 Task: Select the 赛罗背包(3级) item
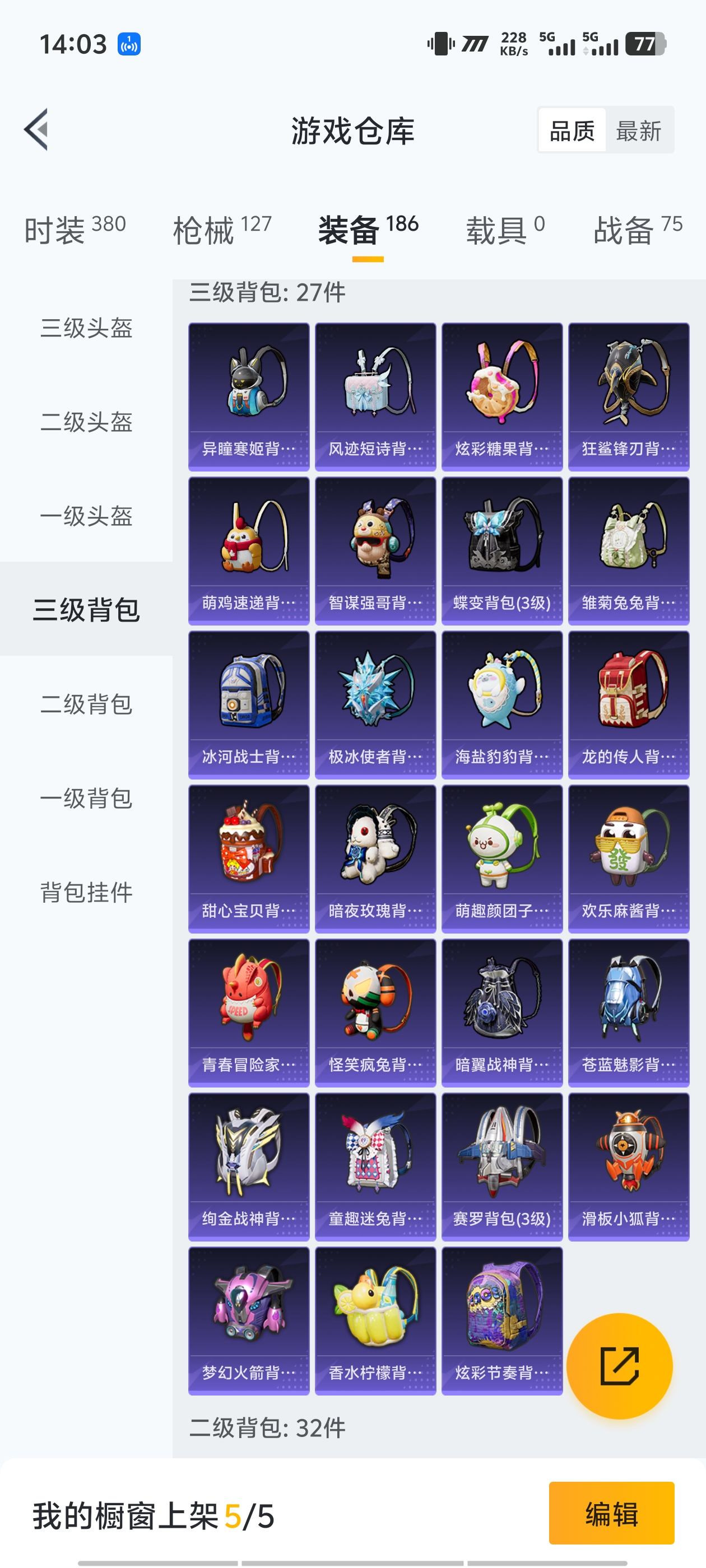502,1166
